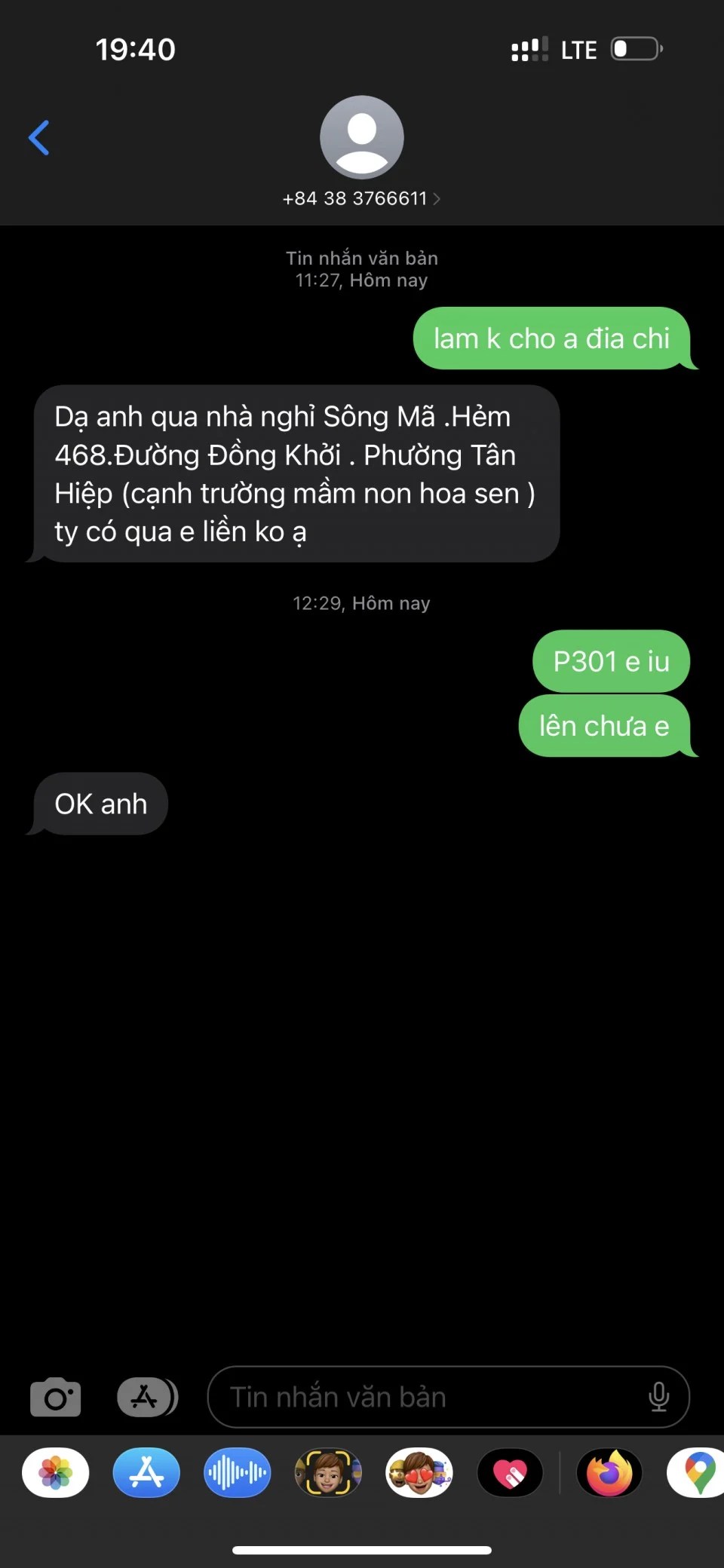
Task: Open Google Maps in the app strip
Action: point(698,1472)
